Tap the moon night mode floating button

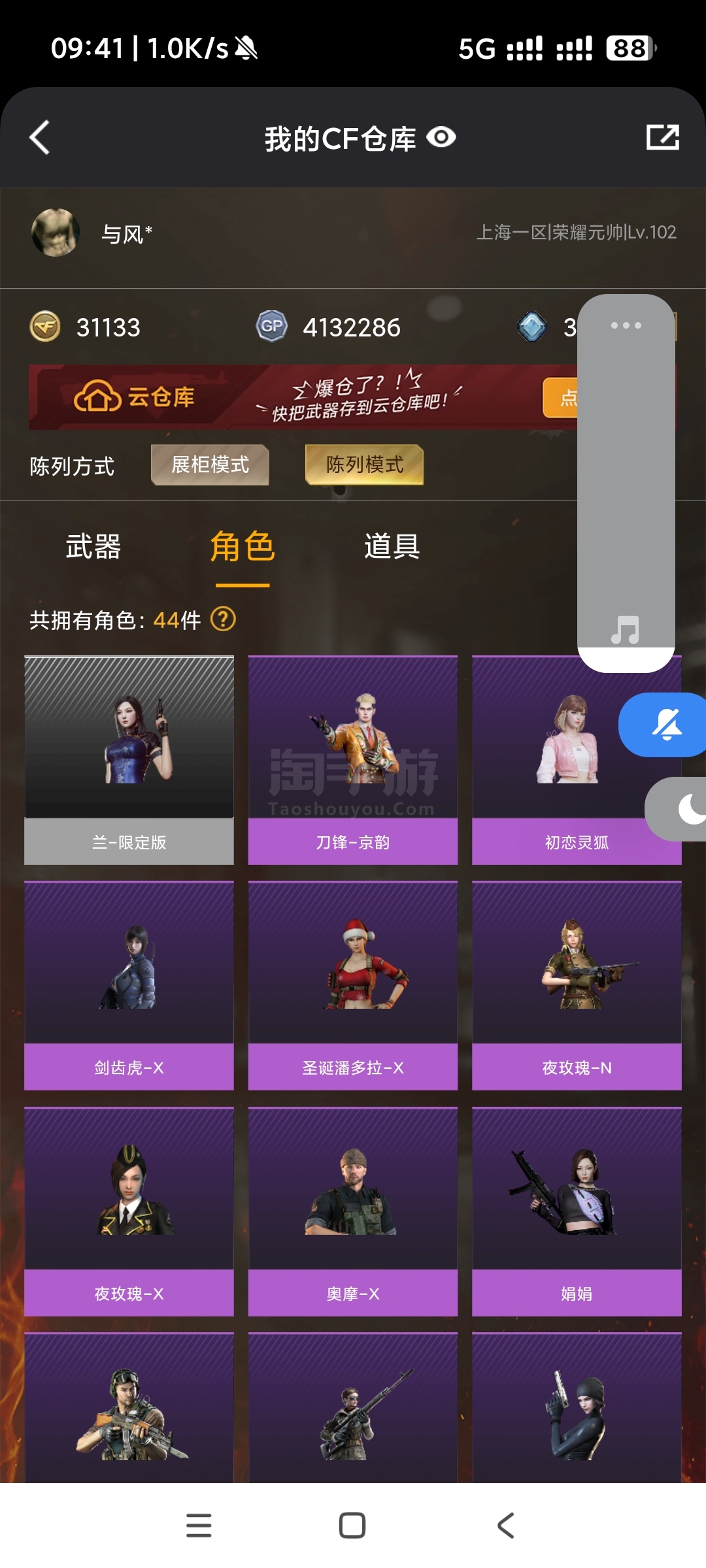click(x=677, y=809)
